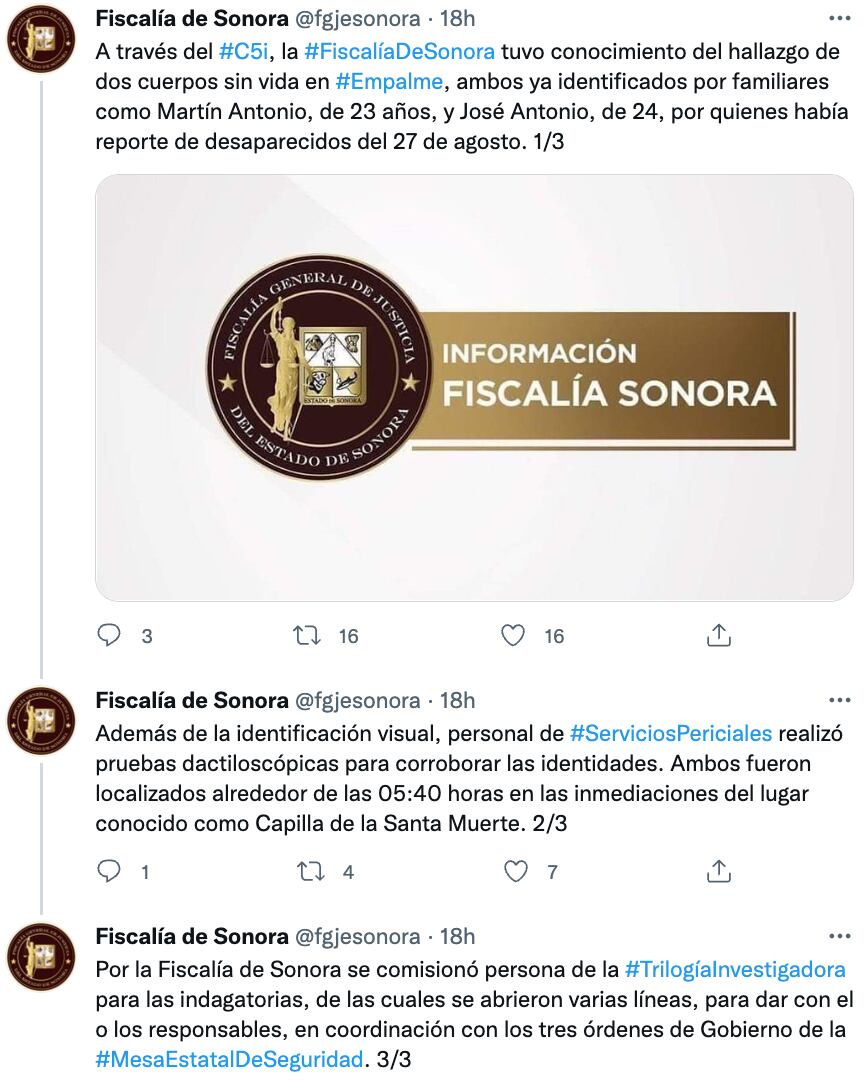Like the tweet with 7 likes
Screen dimensions: 866x1092
click(516, 872)
